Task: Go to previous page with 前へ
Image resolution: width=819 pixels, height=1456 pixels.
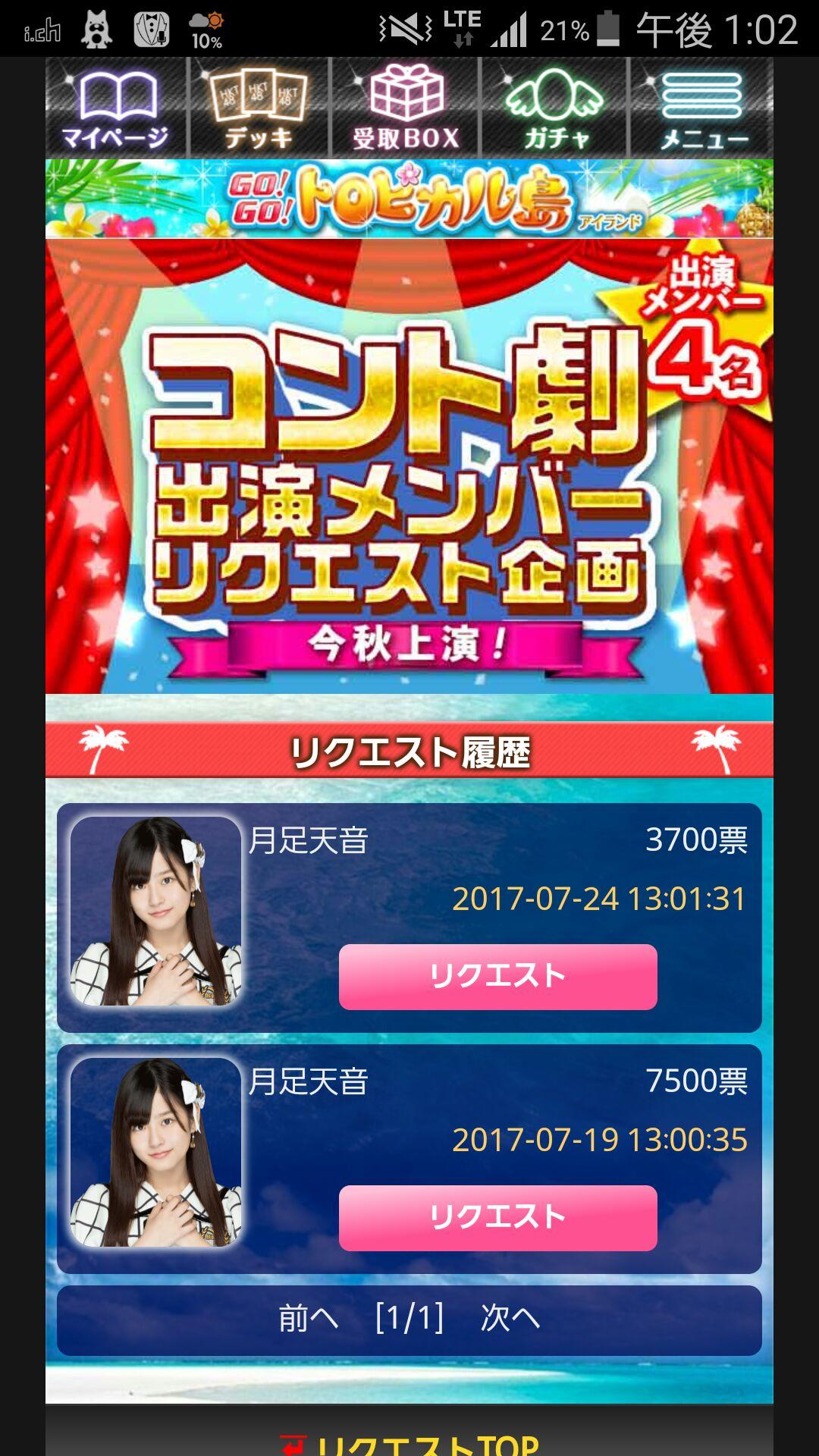Action: (x=308, y=1319)
